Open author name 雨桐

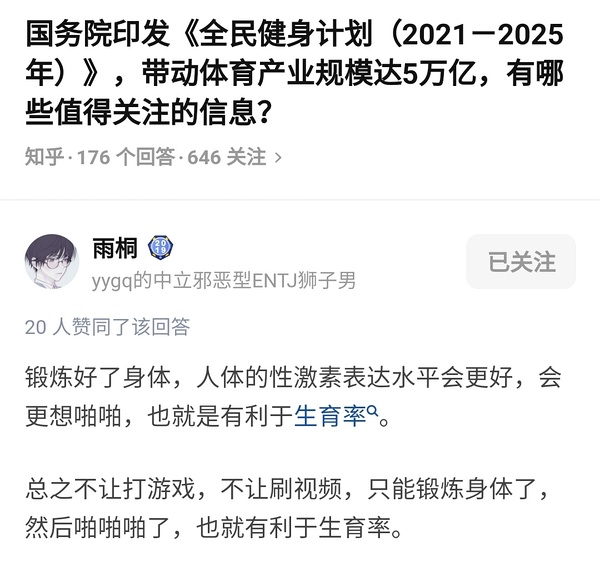click(x=114, y=247)
